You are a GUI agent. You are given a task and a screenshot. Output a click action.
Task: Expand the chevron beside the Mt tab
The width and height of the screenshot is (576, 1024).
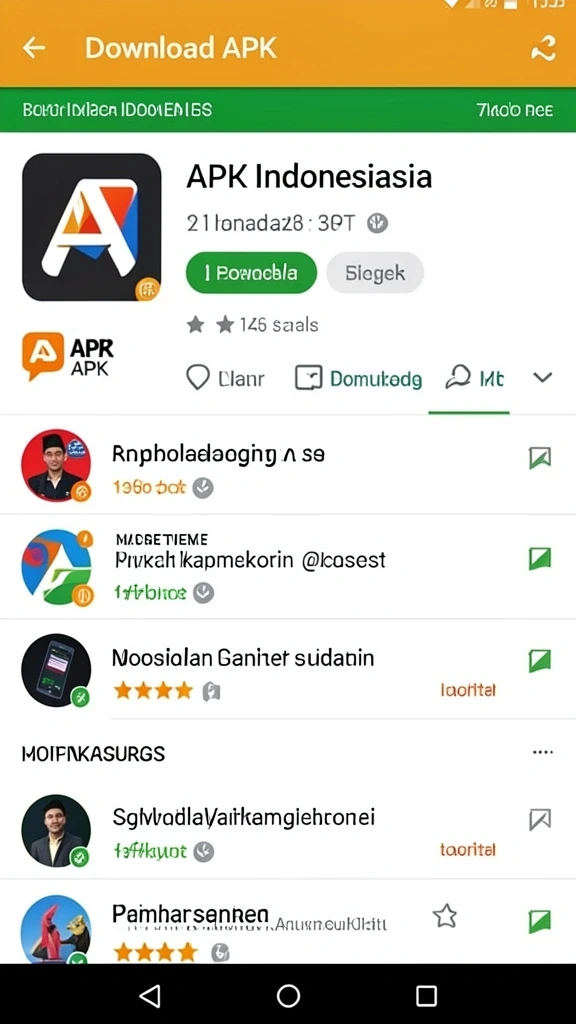(543, 377)
